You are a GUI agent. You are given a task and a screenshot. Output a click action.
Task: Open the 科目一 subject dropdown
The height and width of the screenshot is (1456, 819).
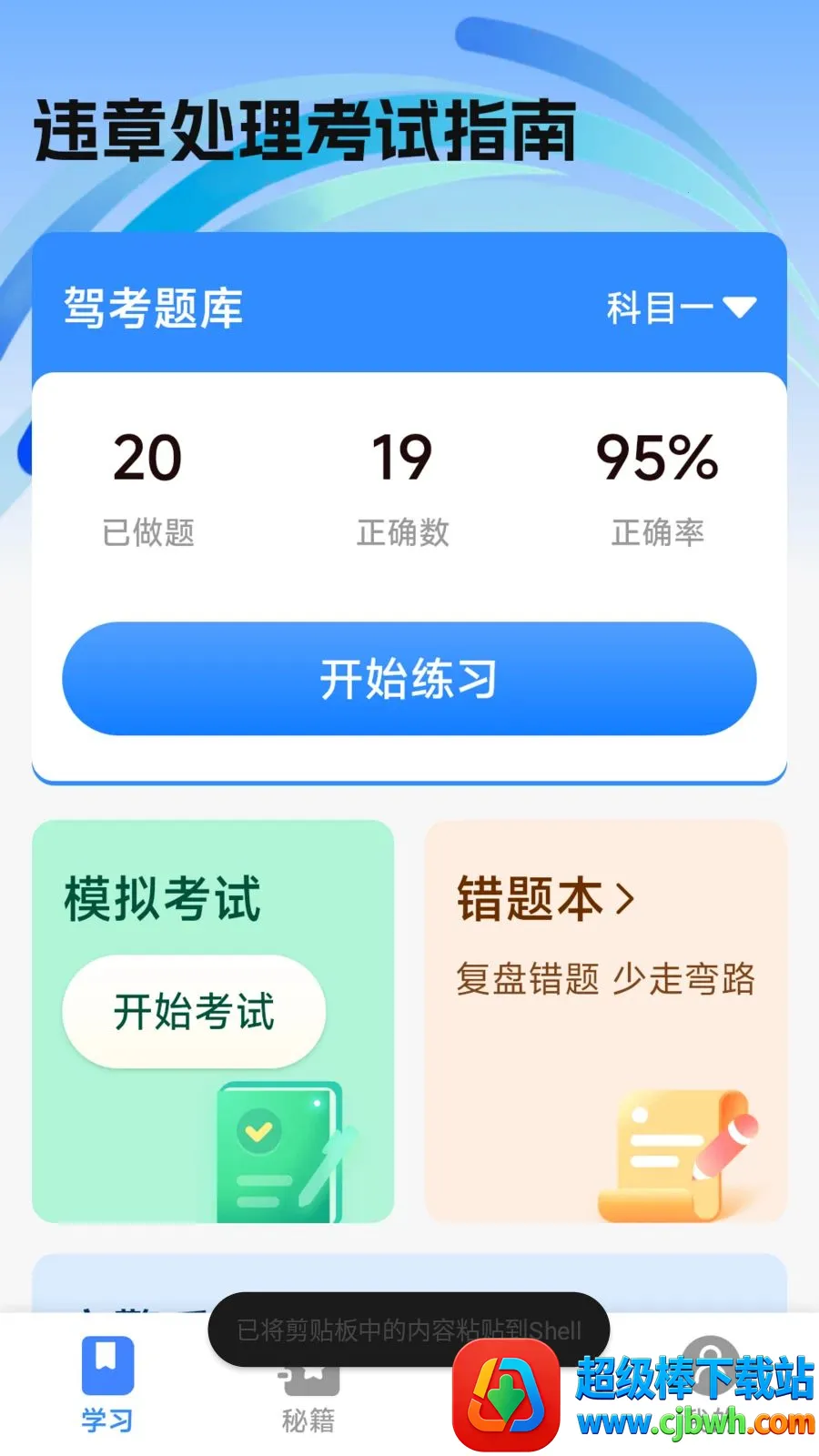pyautogui.click(x=681, y=308)
